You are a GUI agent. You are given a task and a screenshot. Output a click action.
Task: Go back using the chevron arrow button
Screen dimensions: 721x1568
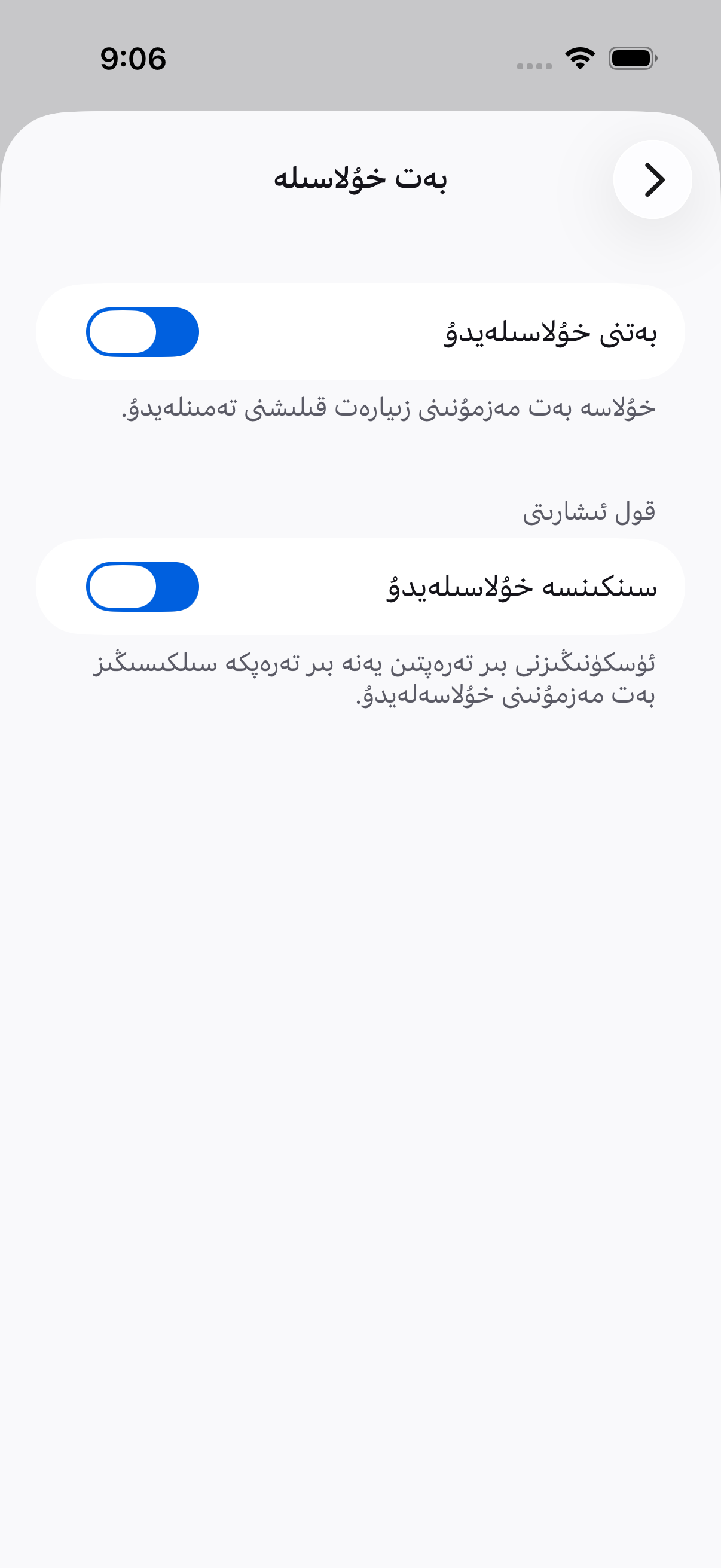652,179
